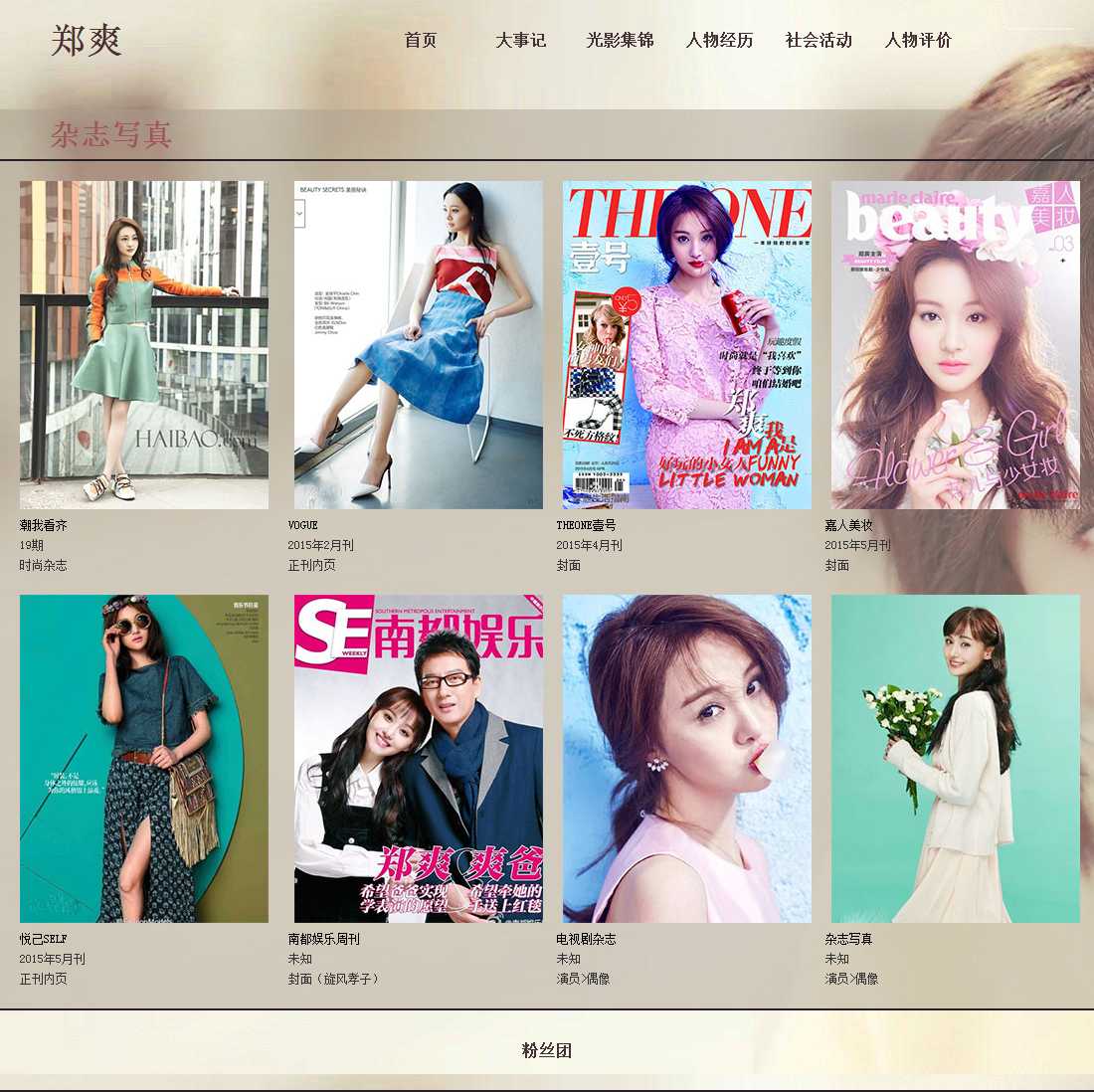Open the 人物评价 page
Image resolution: width=1094 pixels, height=1092 pixels.
click(918, 41)
